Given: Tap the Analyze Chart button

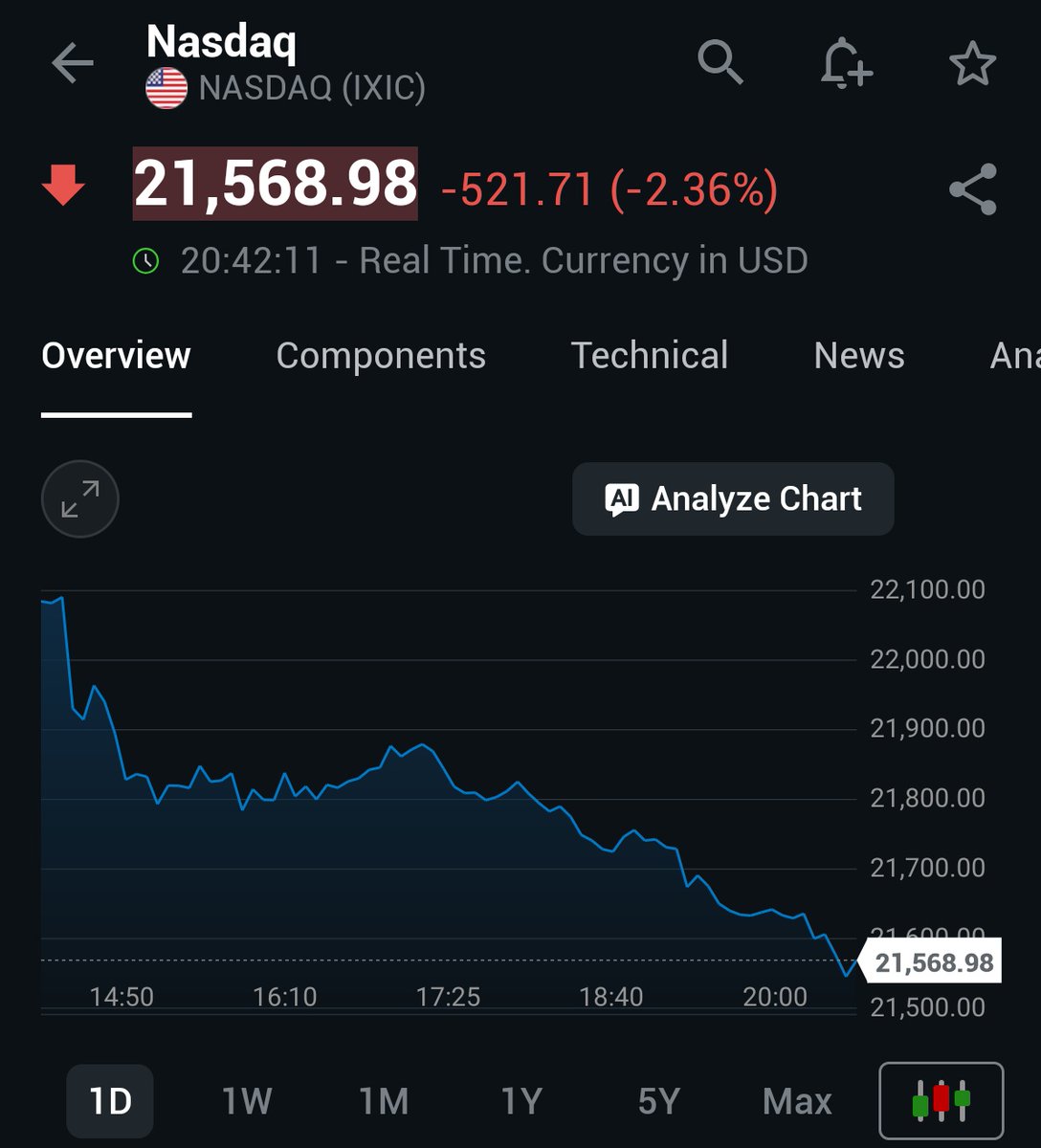Looking at the screenshot, I should [x=733, y=499].
